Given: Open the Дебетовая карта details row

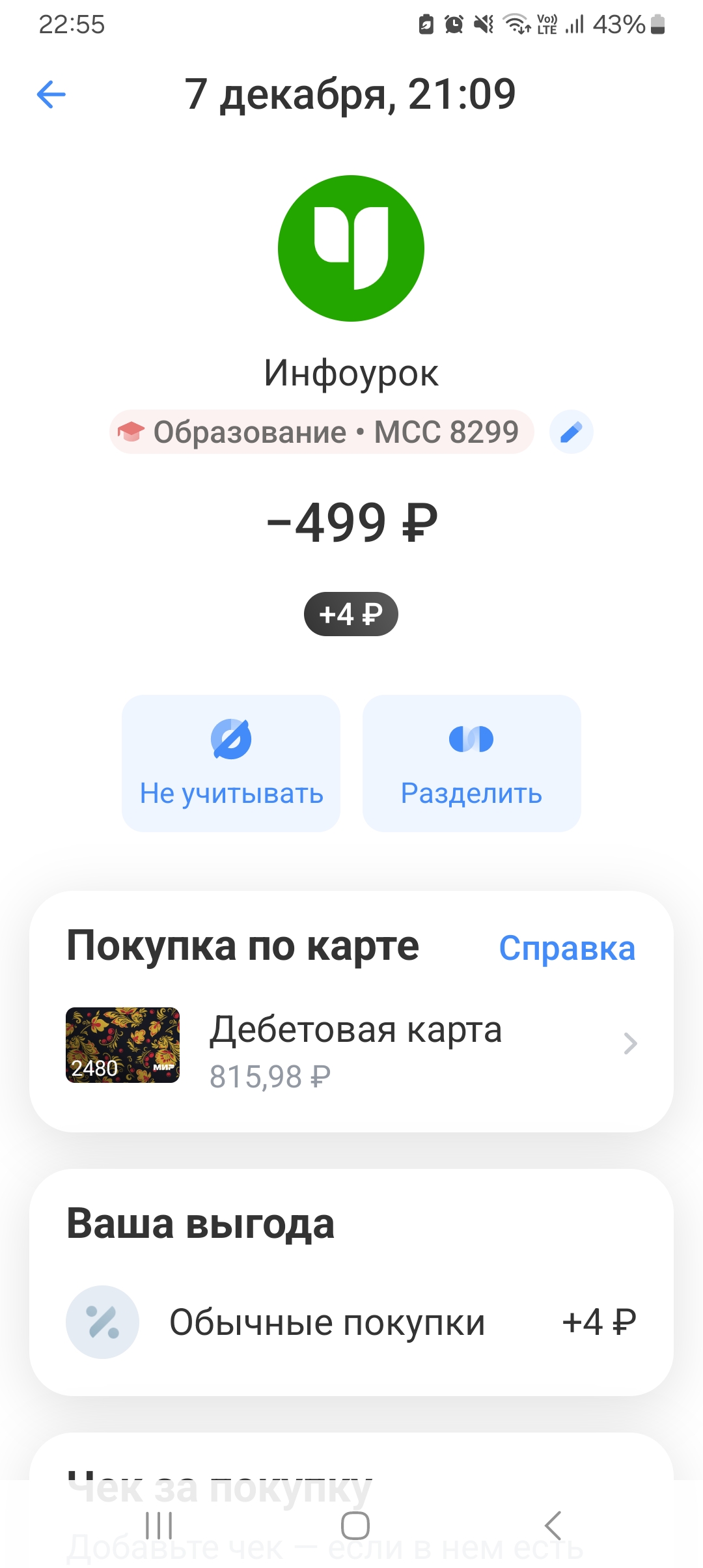Looking at the screenshot, I should (x=351, y=1045).
